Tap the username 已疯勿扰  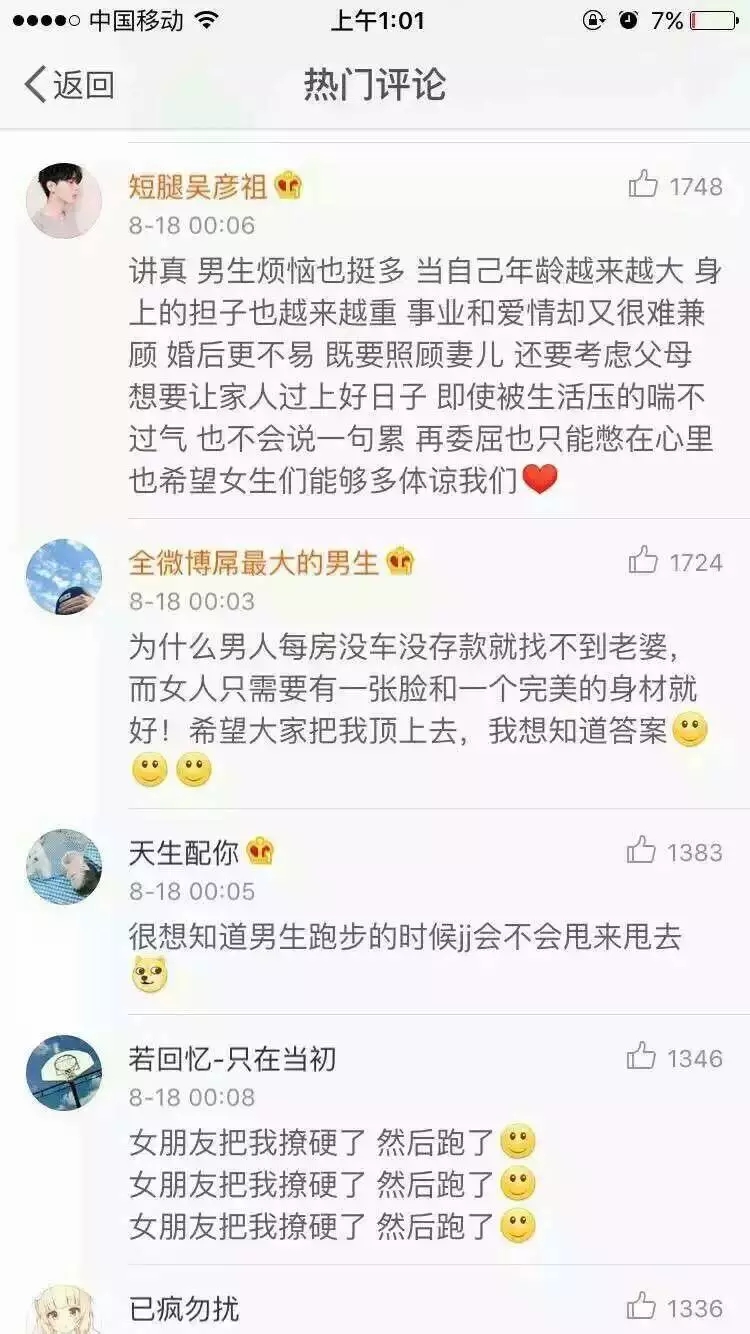pyautogui.click(x=184, y=1308)
